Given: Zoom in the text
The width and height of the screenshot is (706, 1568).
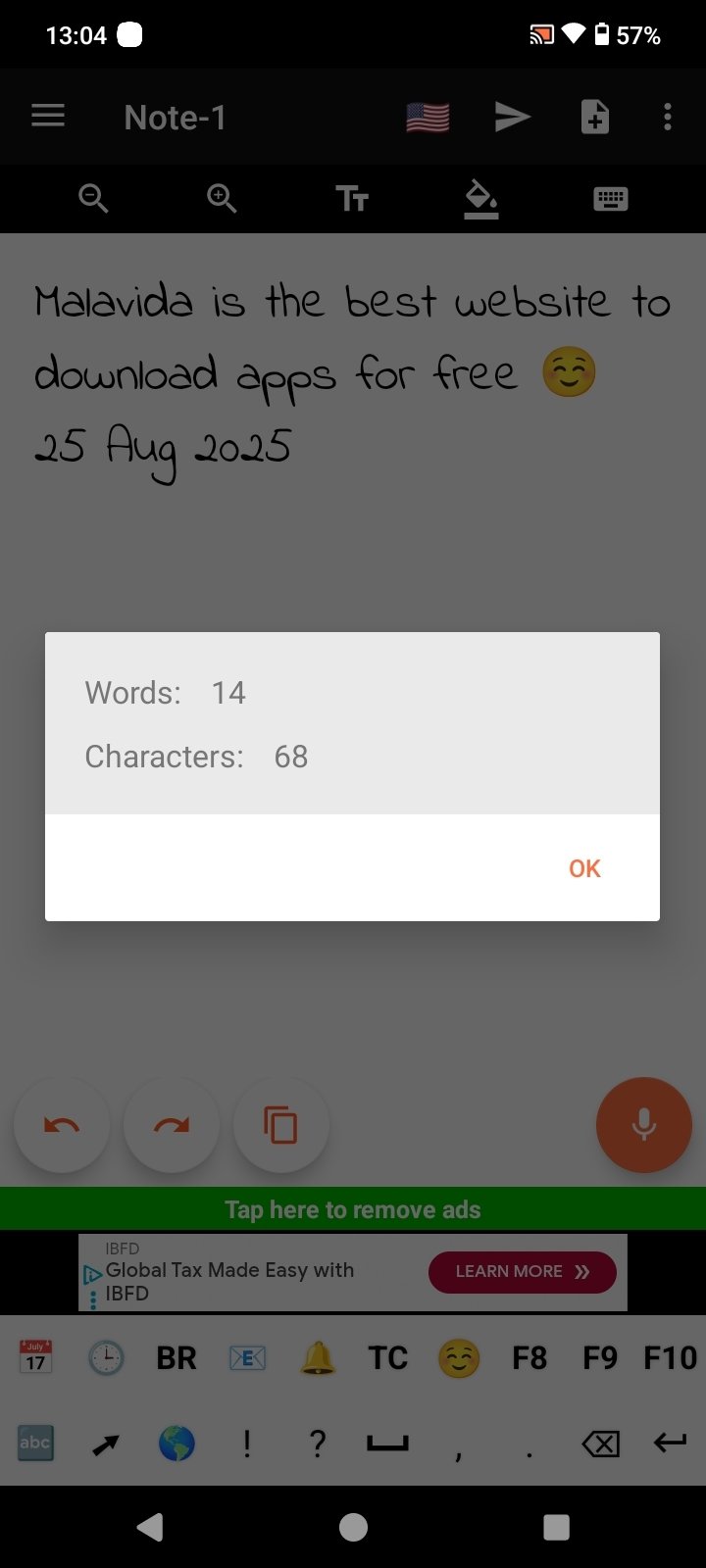Looking at the screenshot, I should coord(222,199).
